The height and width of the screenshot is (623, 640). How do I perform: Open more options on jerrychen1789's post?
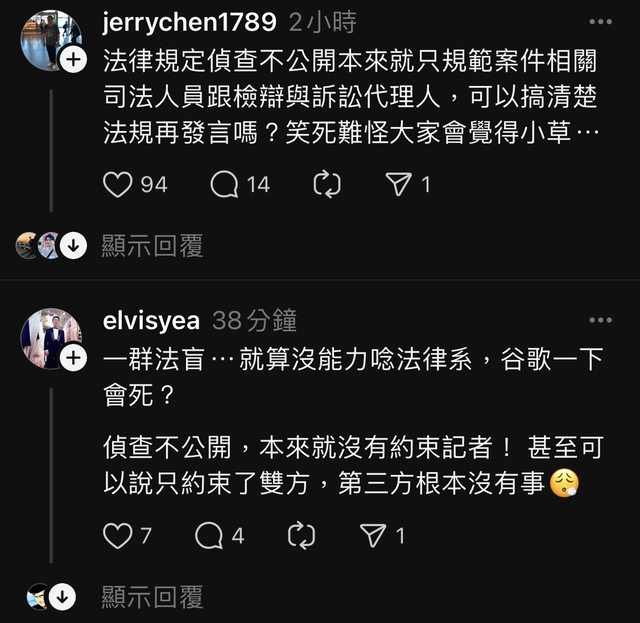point(600,22)
